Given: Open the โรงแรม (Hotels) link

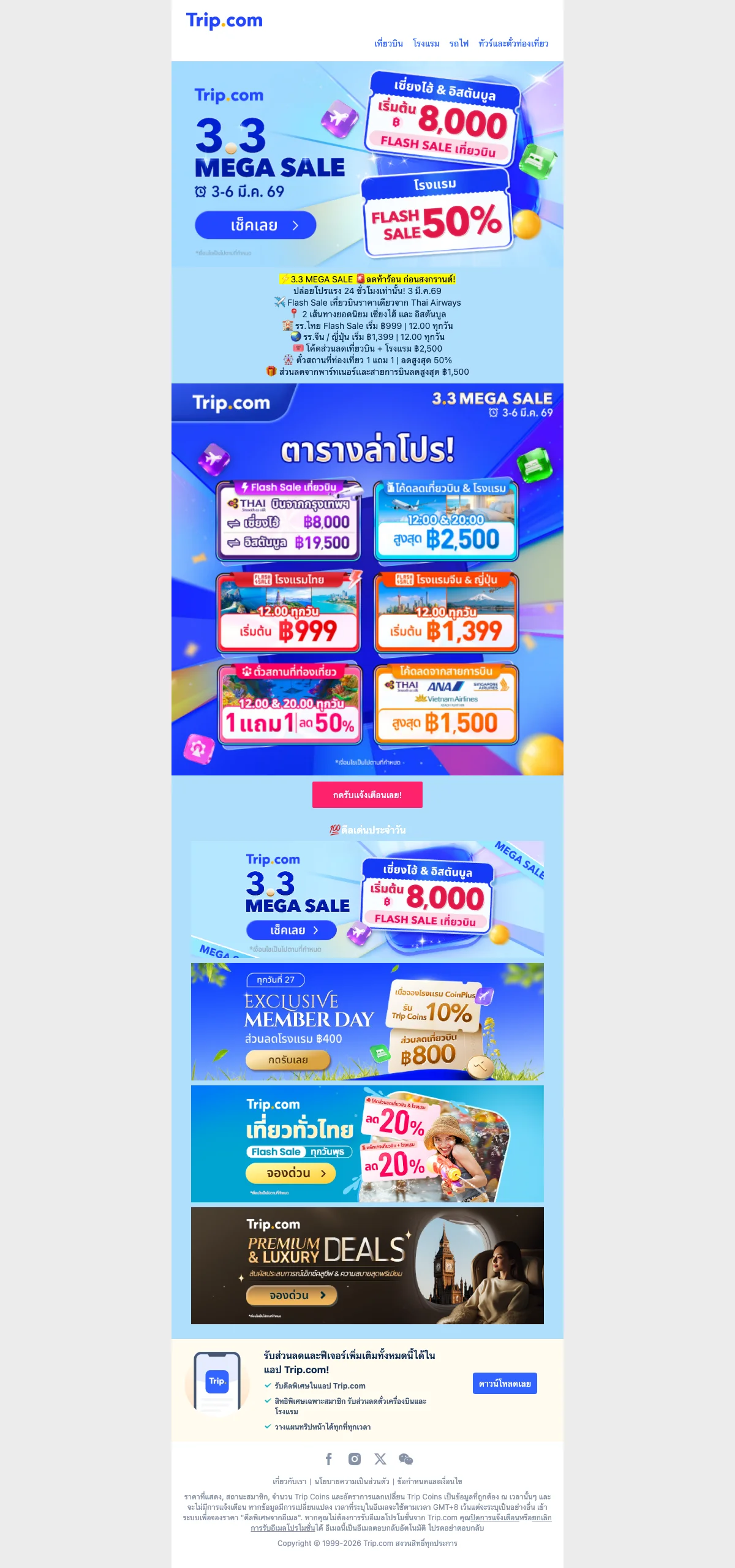Looking at the screenshot, I should click(426, 43).
